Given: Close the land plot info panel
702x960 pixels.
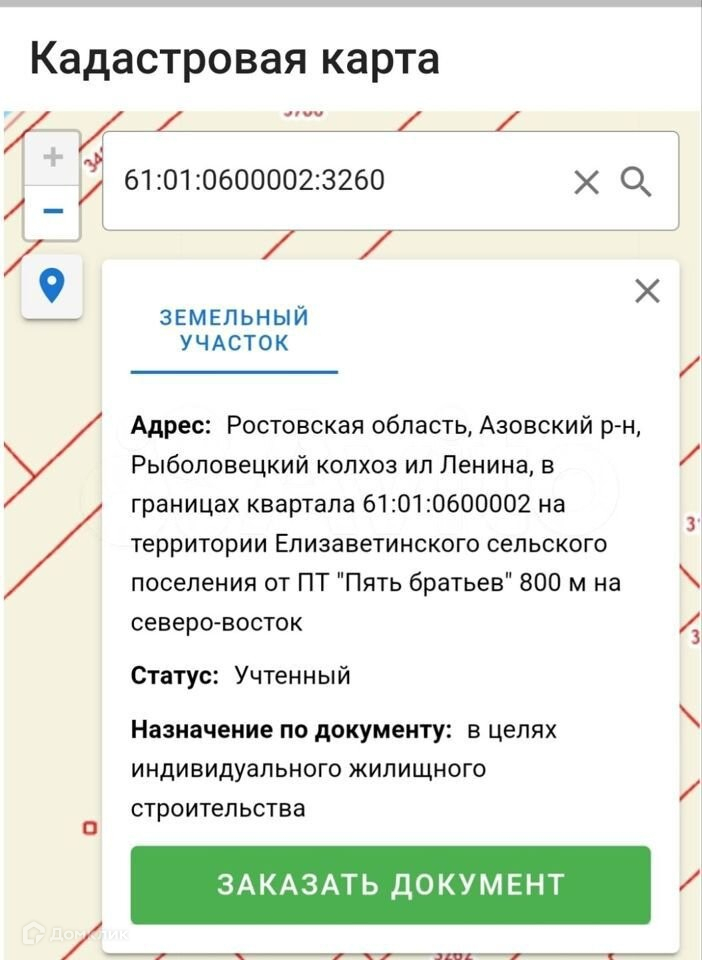Looking at the screenshot, I should 647,291.
